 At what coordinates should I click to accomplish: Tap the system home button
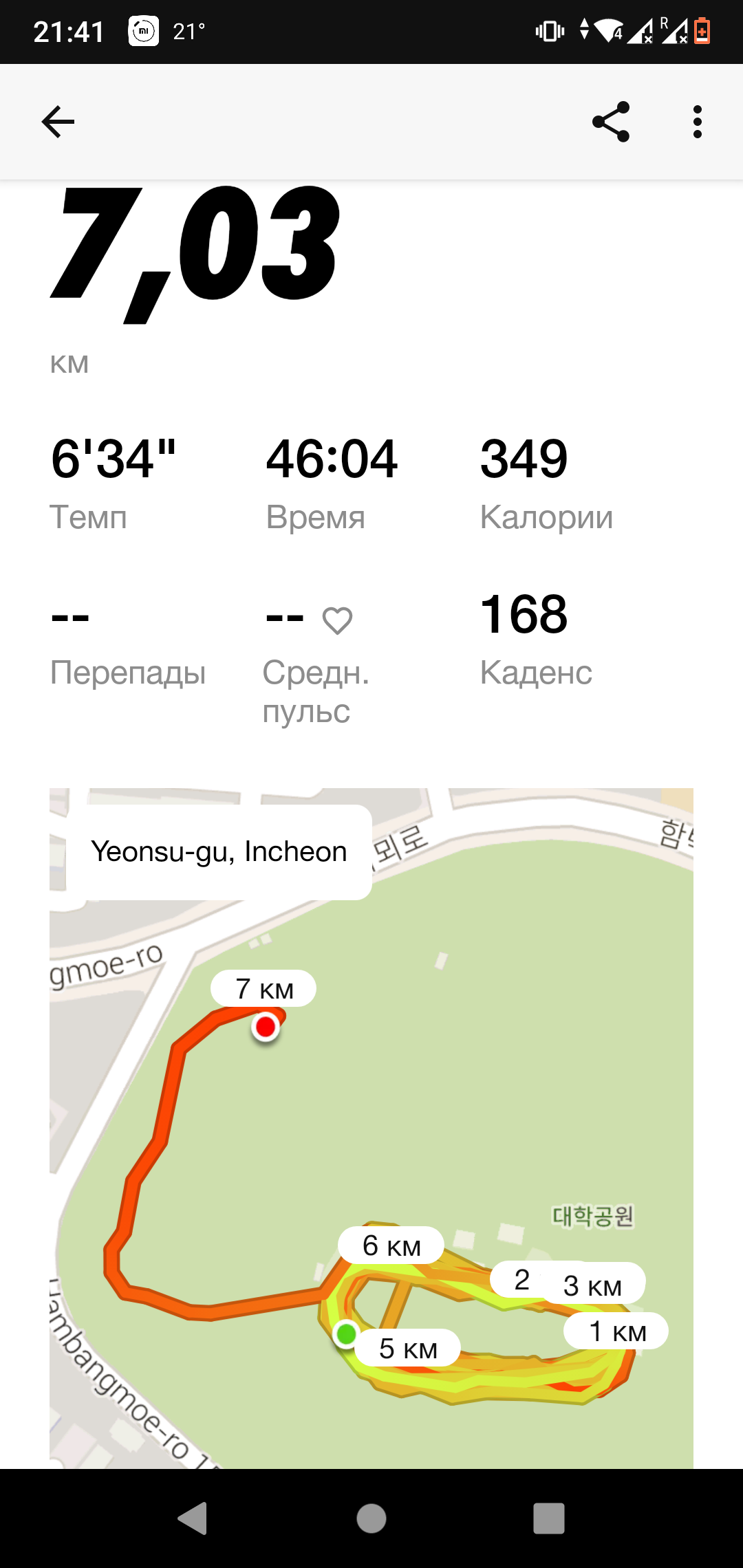click(371, 1518)
